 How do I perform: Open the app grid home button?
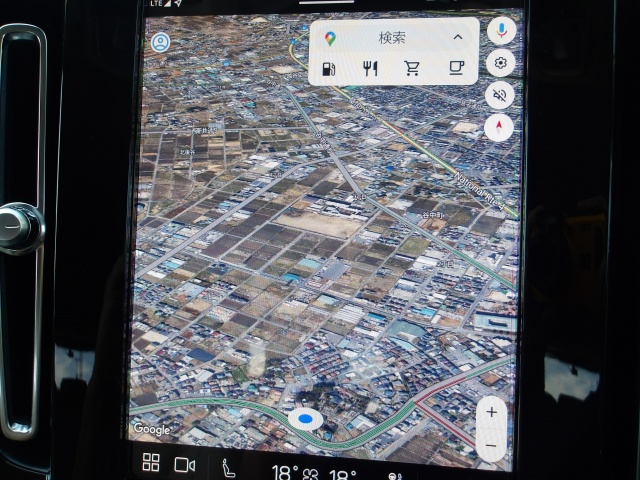[x=151, y=463]
